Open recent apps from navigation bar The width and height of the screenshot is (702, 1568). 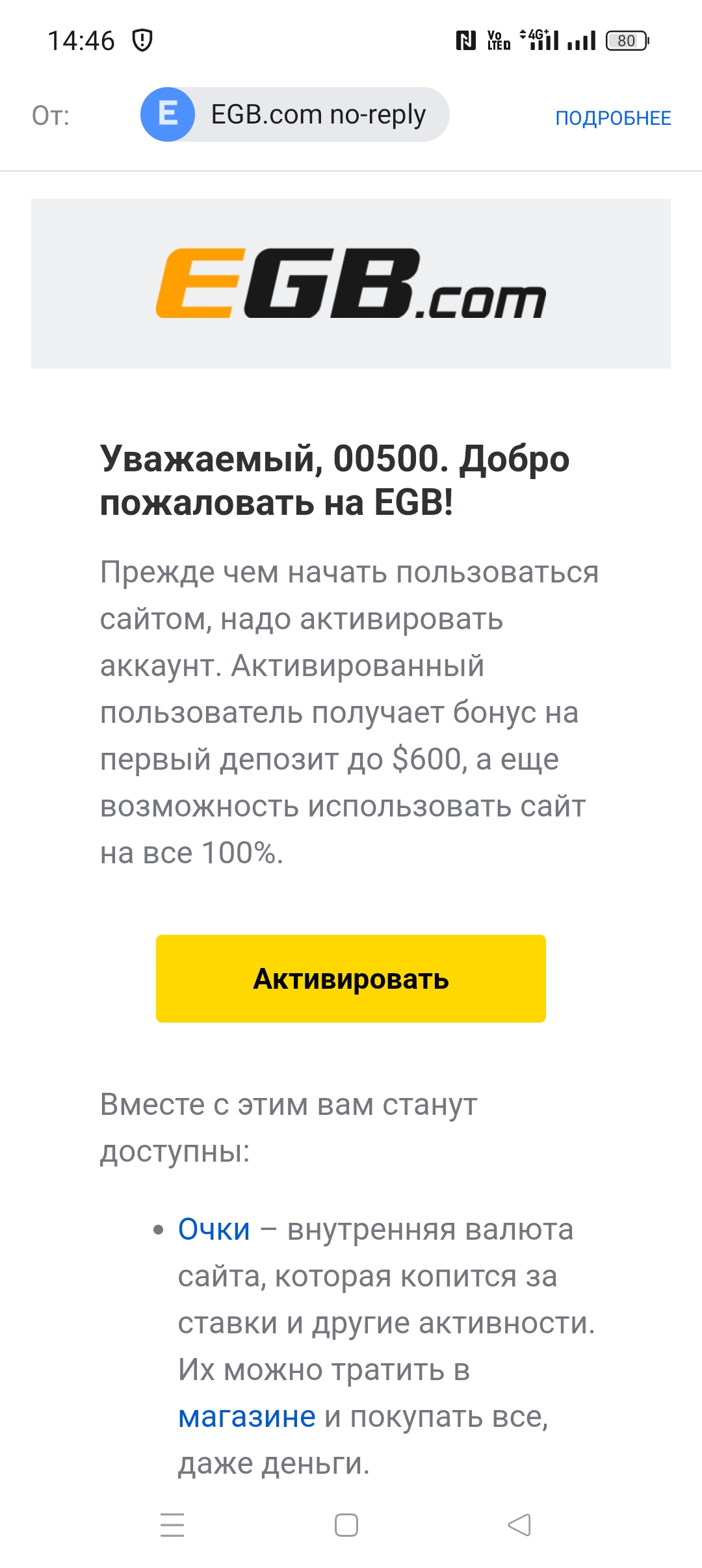[x=172, y=1524]
